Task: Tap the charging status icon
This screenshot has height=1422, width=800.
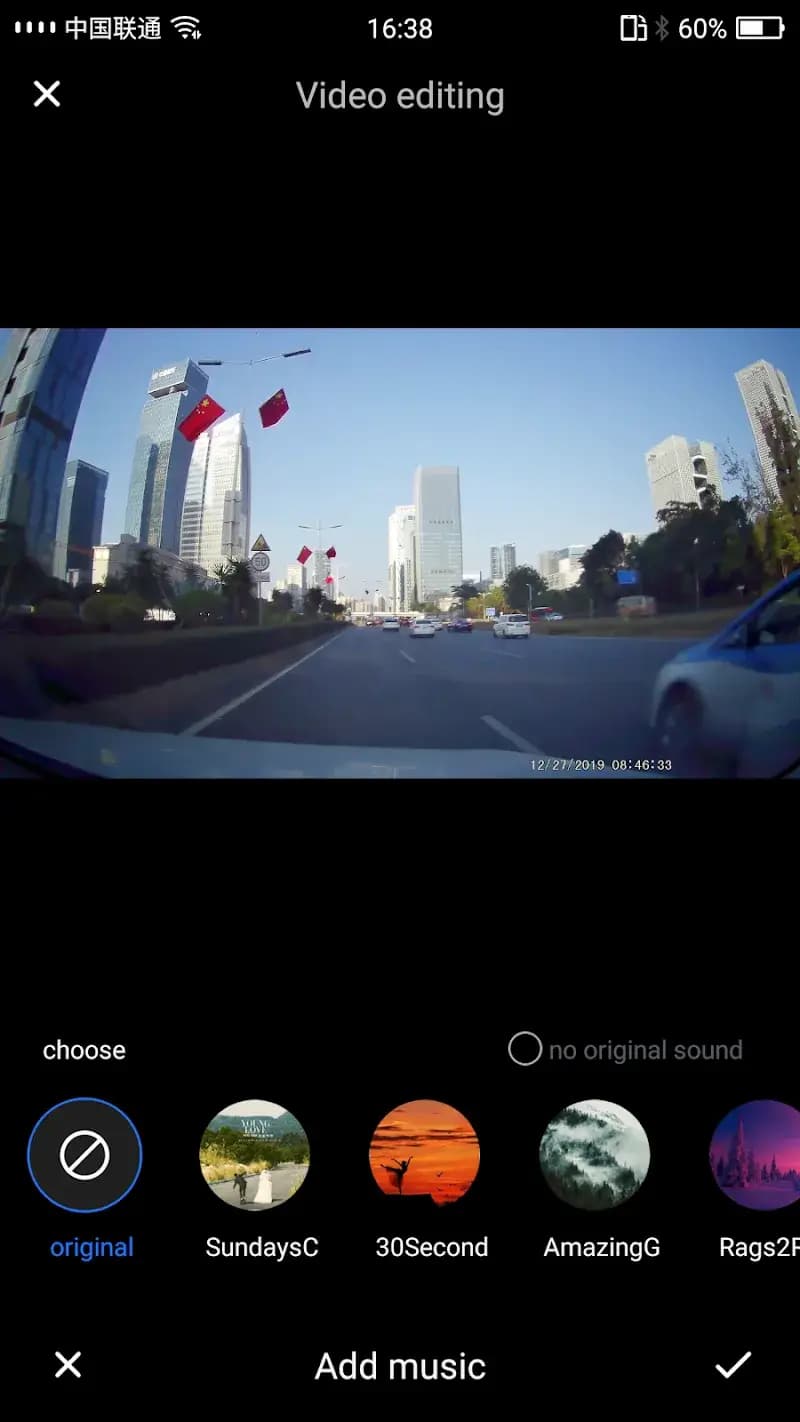Action: [632, 29]
